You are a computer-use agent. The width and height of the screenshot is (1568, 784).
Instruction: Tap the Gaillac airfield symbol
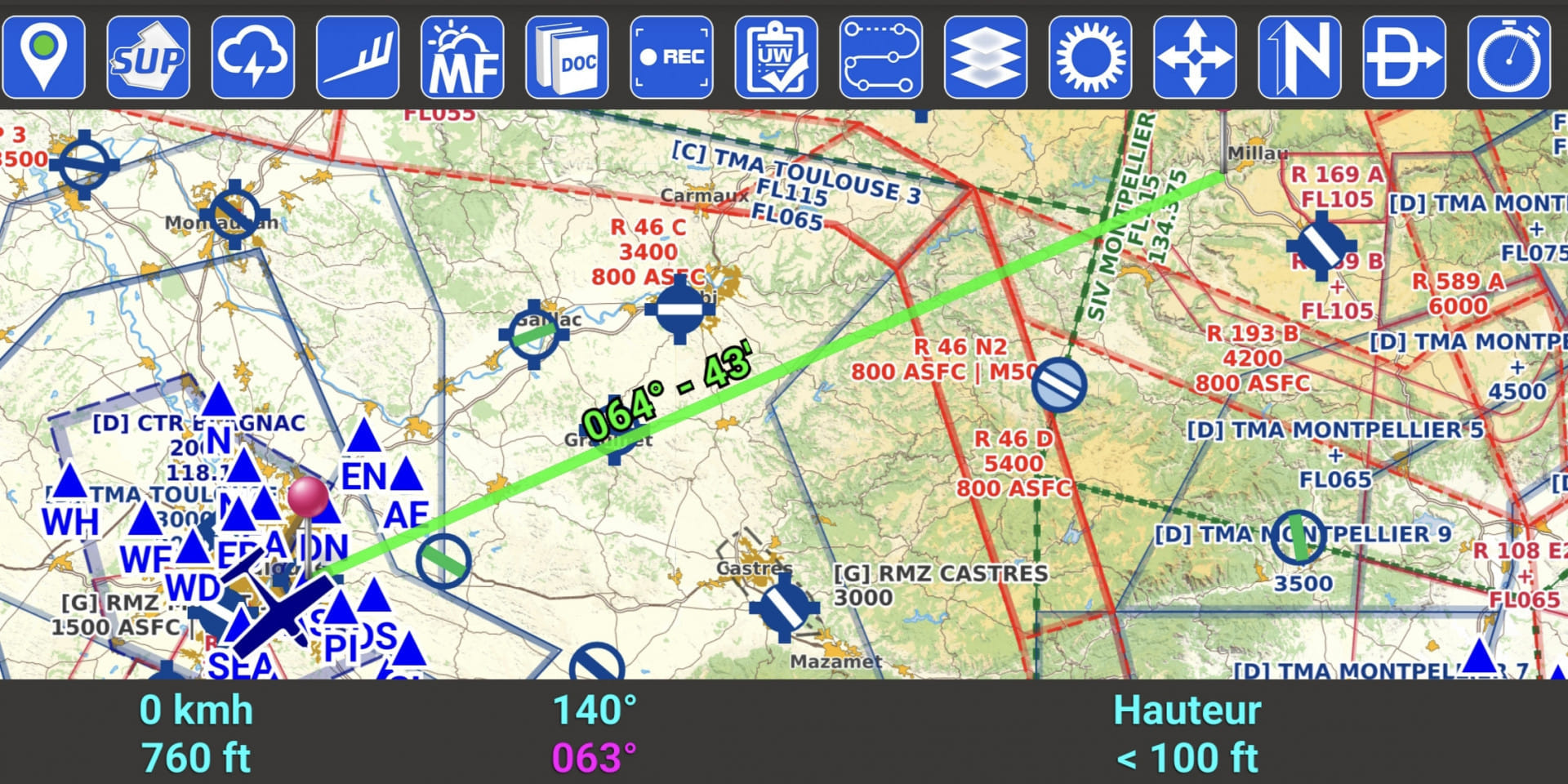click(534, 333)
